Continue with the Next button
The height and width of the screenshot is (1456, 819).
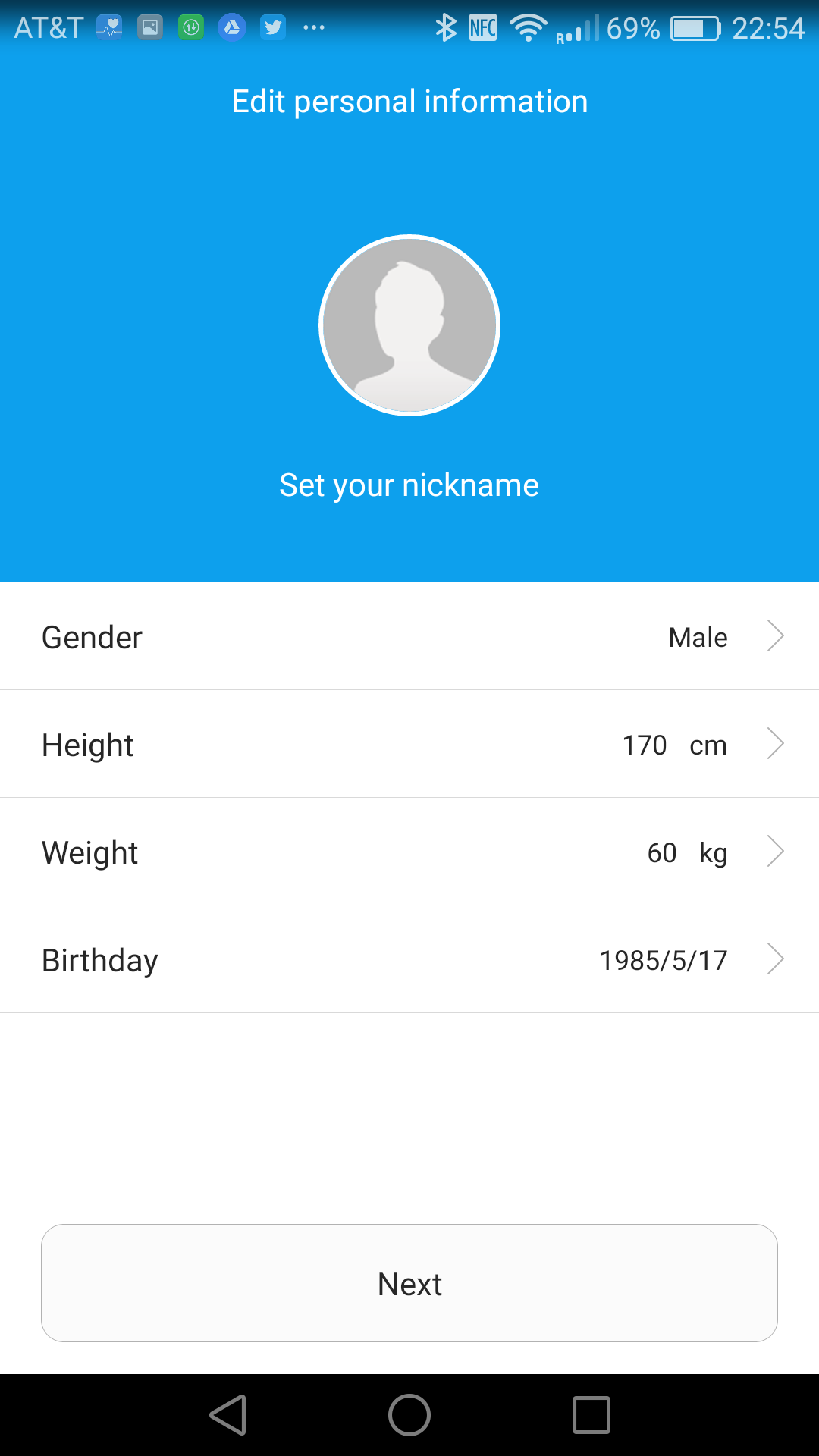(x=409, y=1283)
